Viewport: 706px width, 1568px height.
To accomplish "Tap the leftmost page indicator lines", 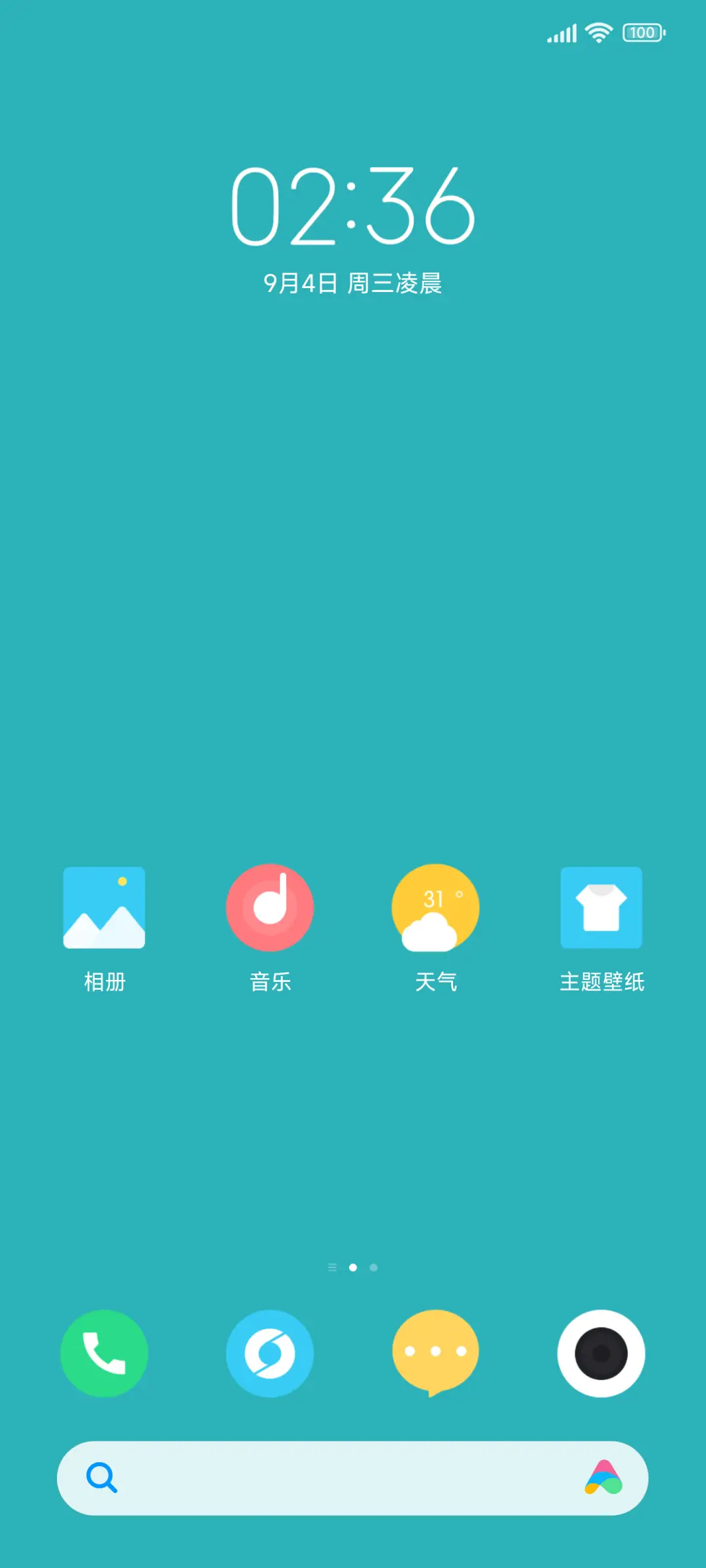I will pyautogui.click(x=331, y=1266).
